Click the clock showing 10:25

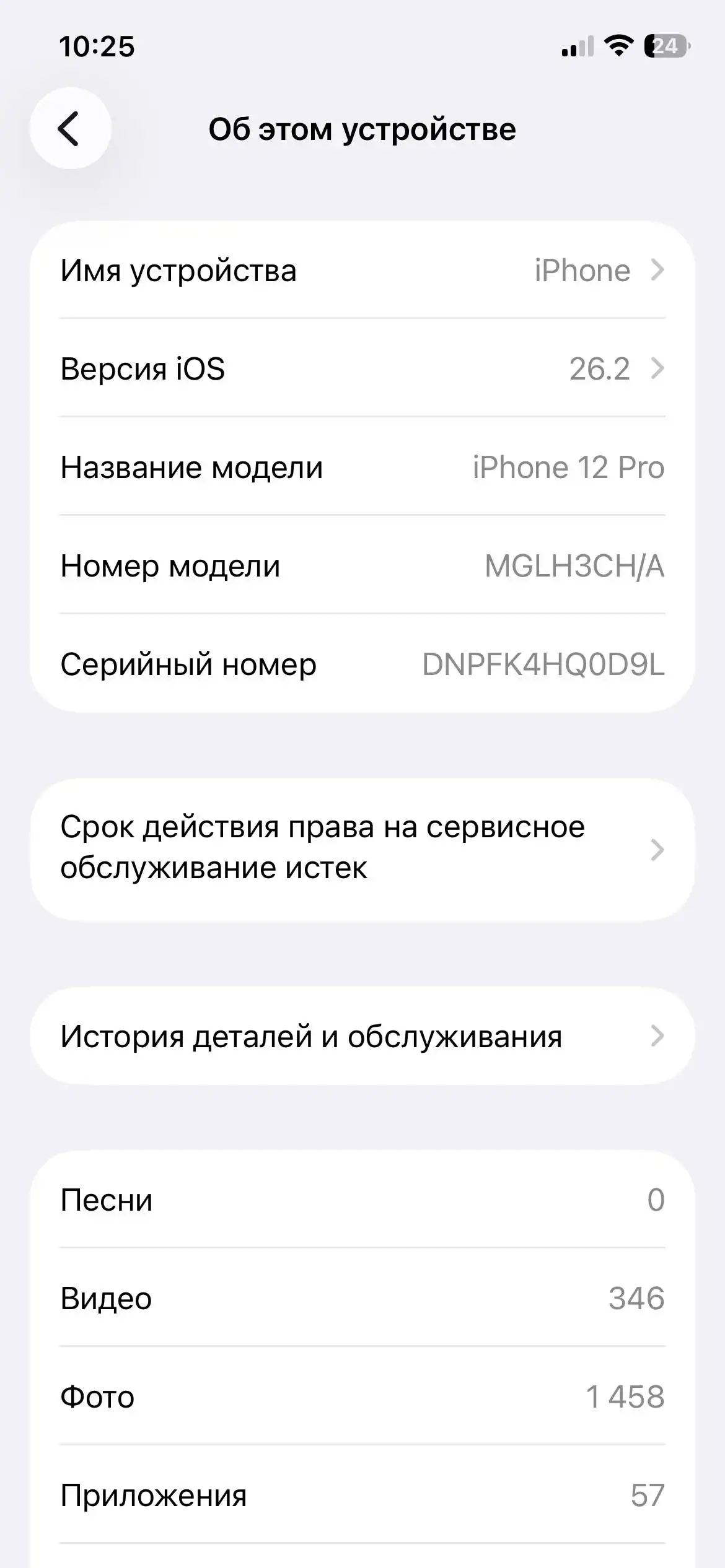point(97,46)
